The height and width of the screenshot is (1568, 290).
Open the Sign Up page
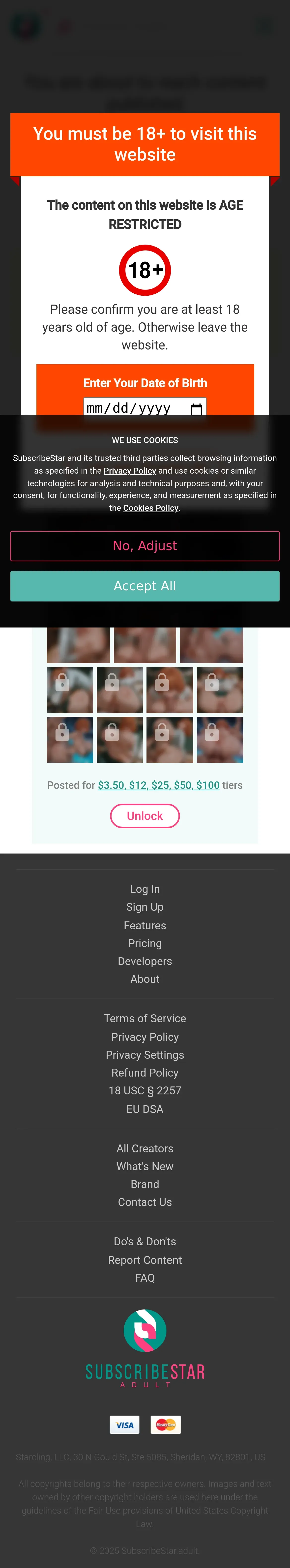click(x=145, y=907)
